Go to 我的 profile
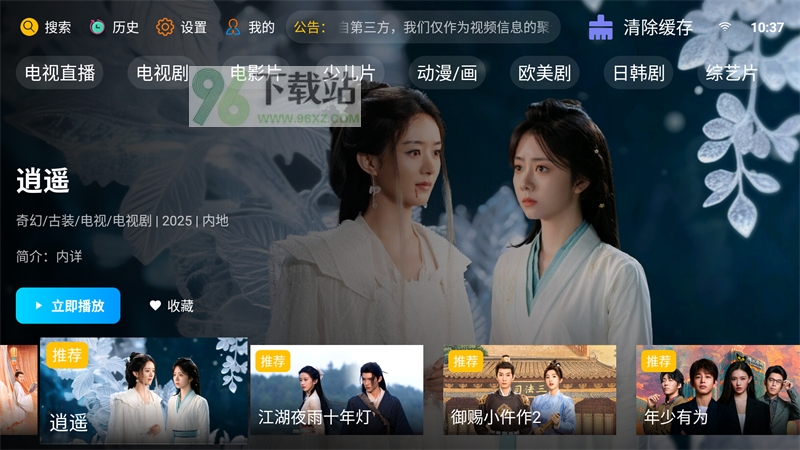Viewport: 800px width, 450px height. (x=250, y=27)
